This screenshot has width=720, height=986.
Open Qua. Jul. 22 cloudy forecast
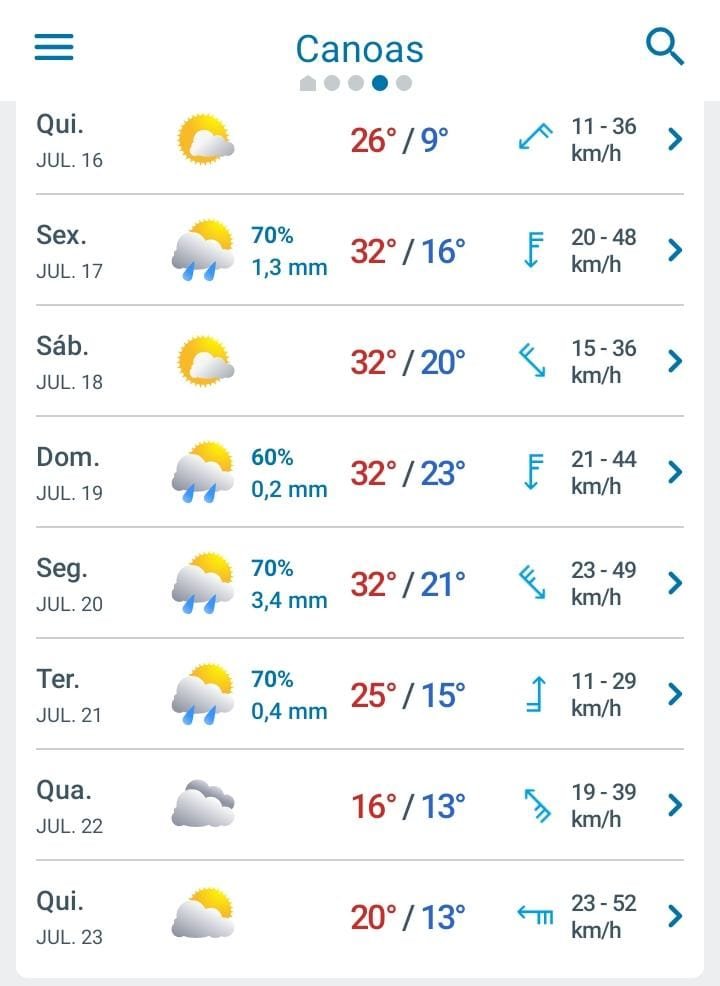click(x=360, y=805)
